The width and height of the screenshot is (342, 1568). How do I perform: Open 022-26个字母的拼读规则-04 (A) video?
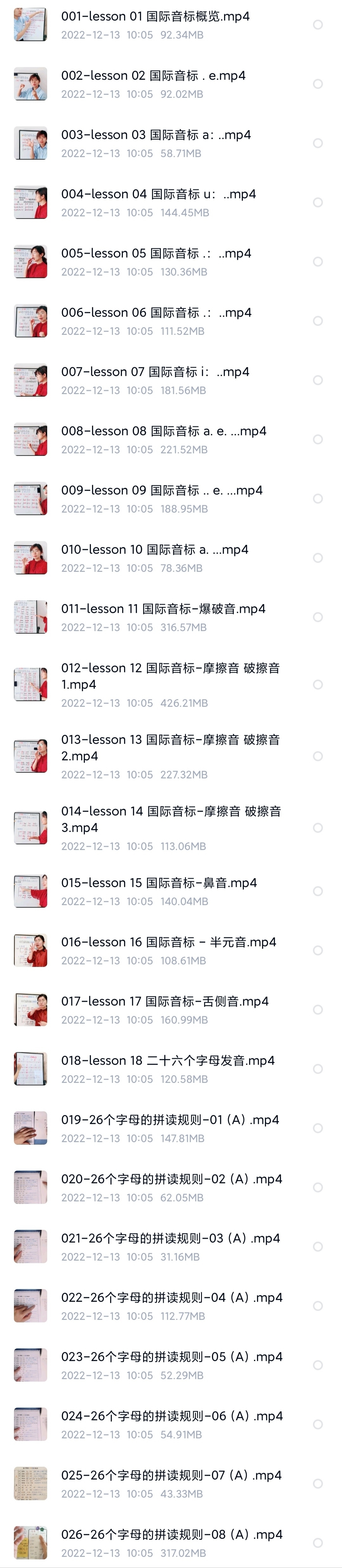(x=171, y=1298)
